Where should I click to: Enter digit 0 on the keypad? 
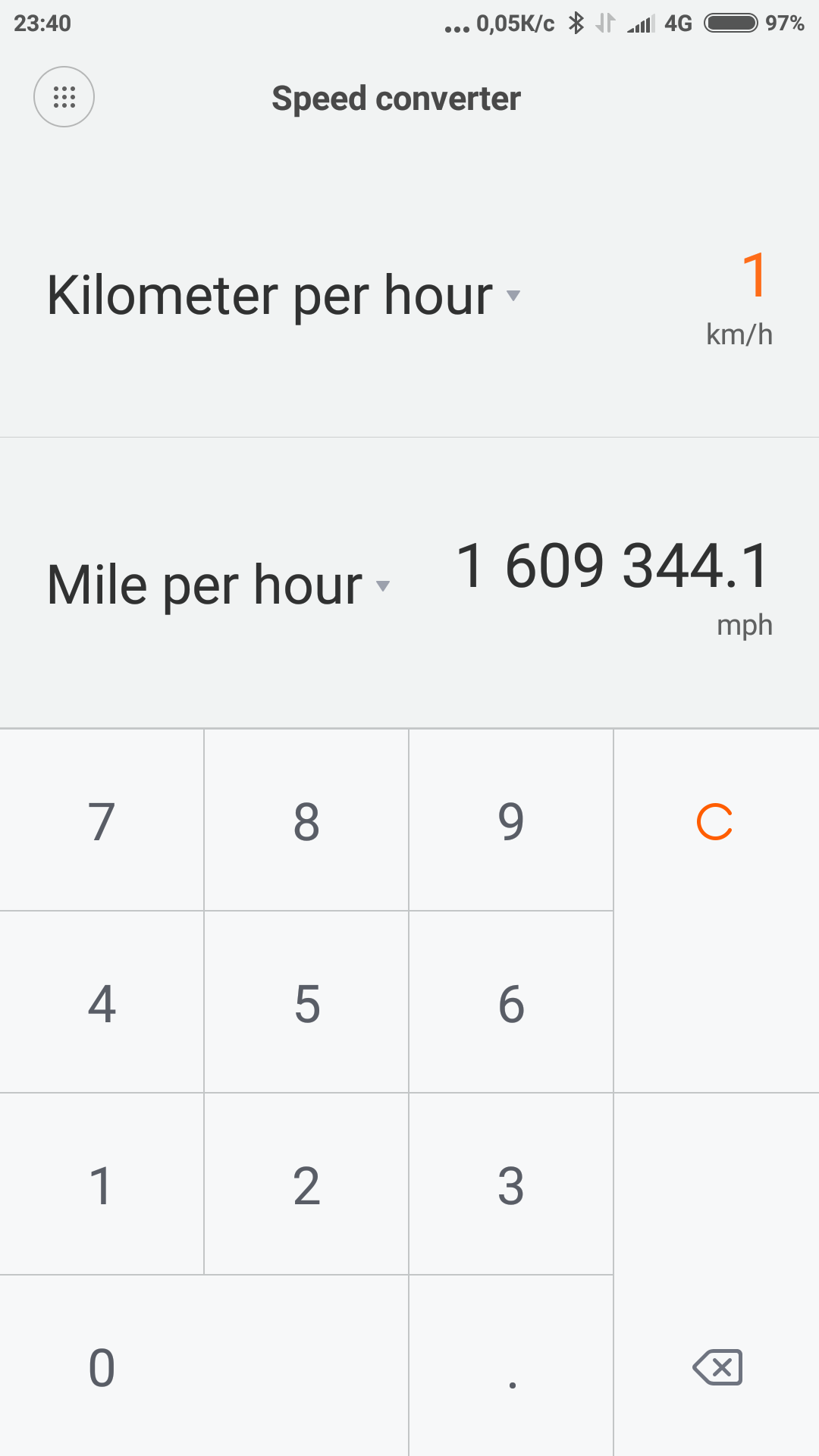pyautogui.click(x=204, y=1366)
